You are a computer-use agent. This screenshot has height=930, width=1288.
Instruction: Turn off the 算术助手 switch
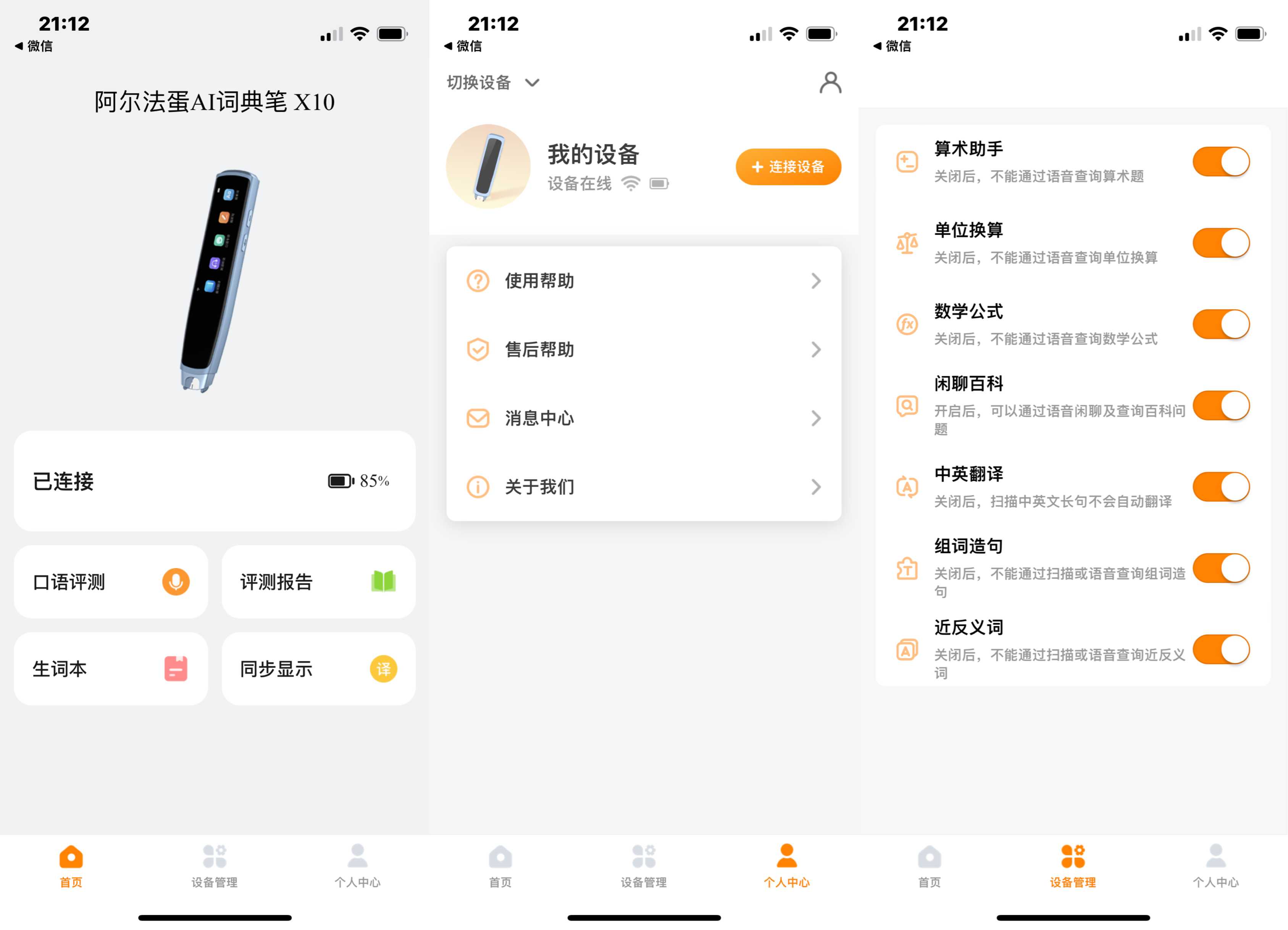click(x=1220, y=162)
